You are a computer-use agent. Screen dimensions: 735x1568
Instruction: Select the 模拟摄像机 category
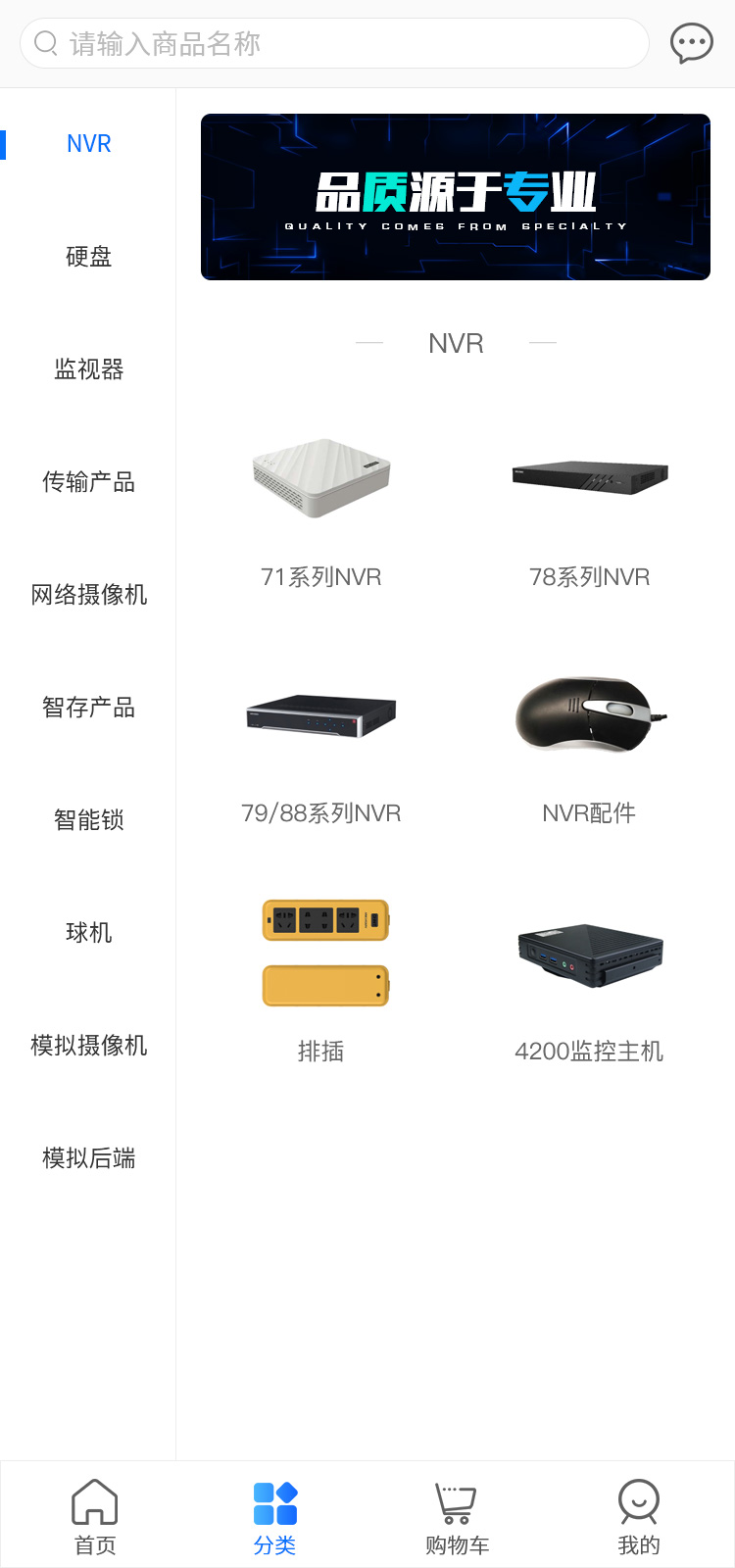pos(88,1046)
